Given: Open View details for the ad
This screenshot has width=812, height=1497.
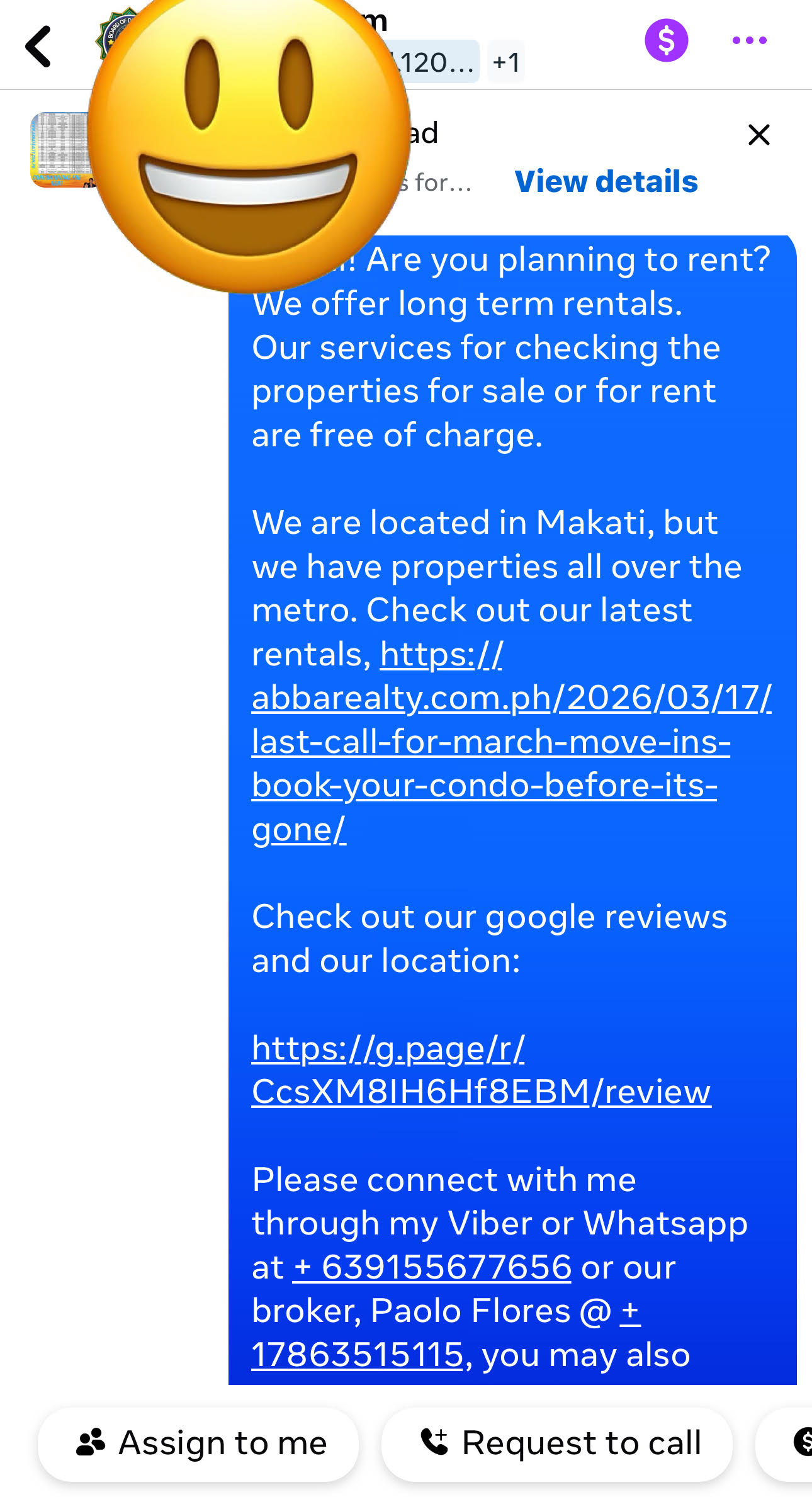Looking at the screenshot, I should 606,182.
